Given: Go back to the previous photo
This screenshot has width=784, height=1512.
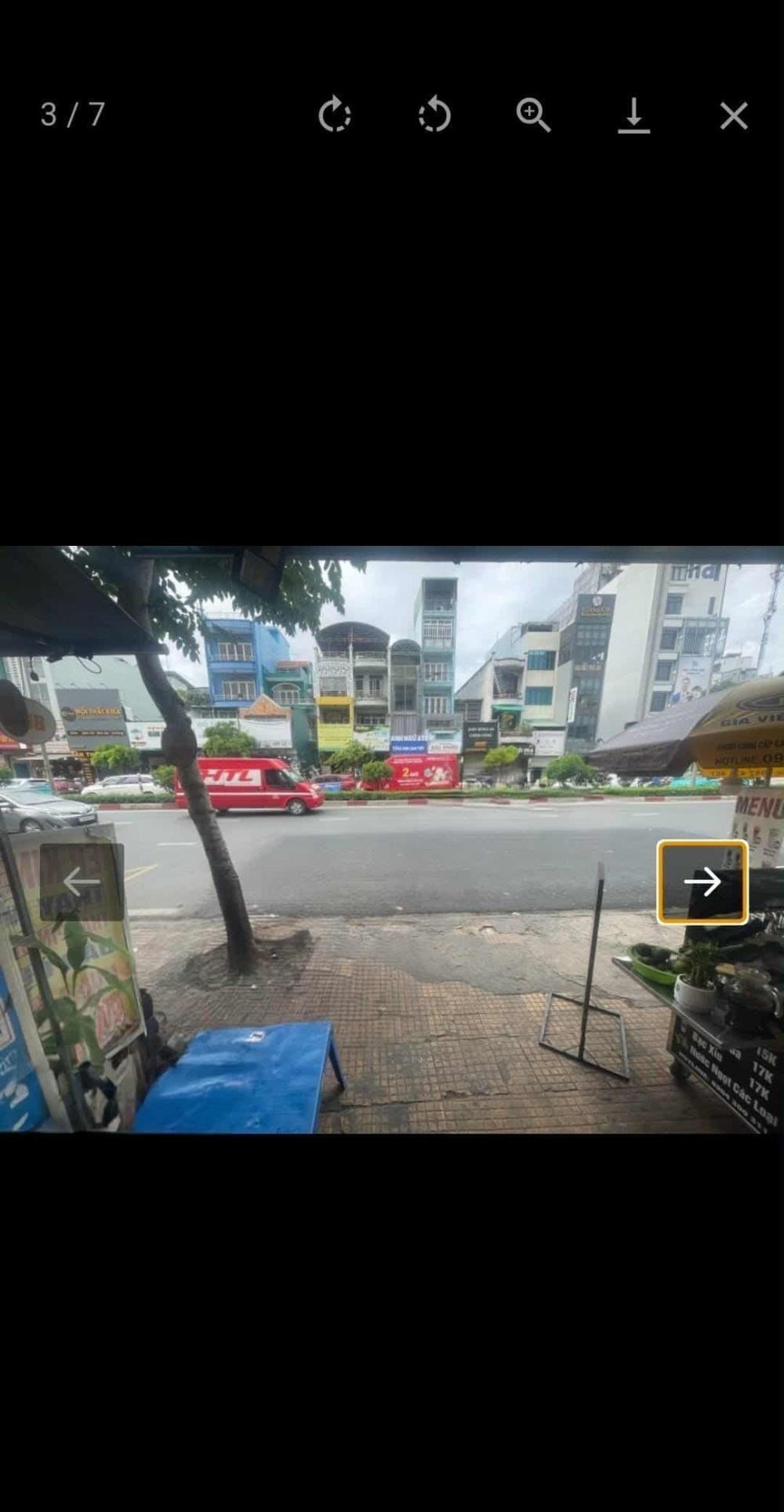Looking at the screenshot, I should (x=82, y=881).
